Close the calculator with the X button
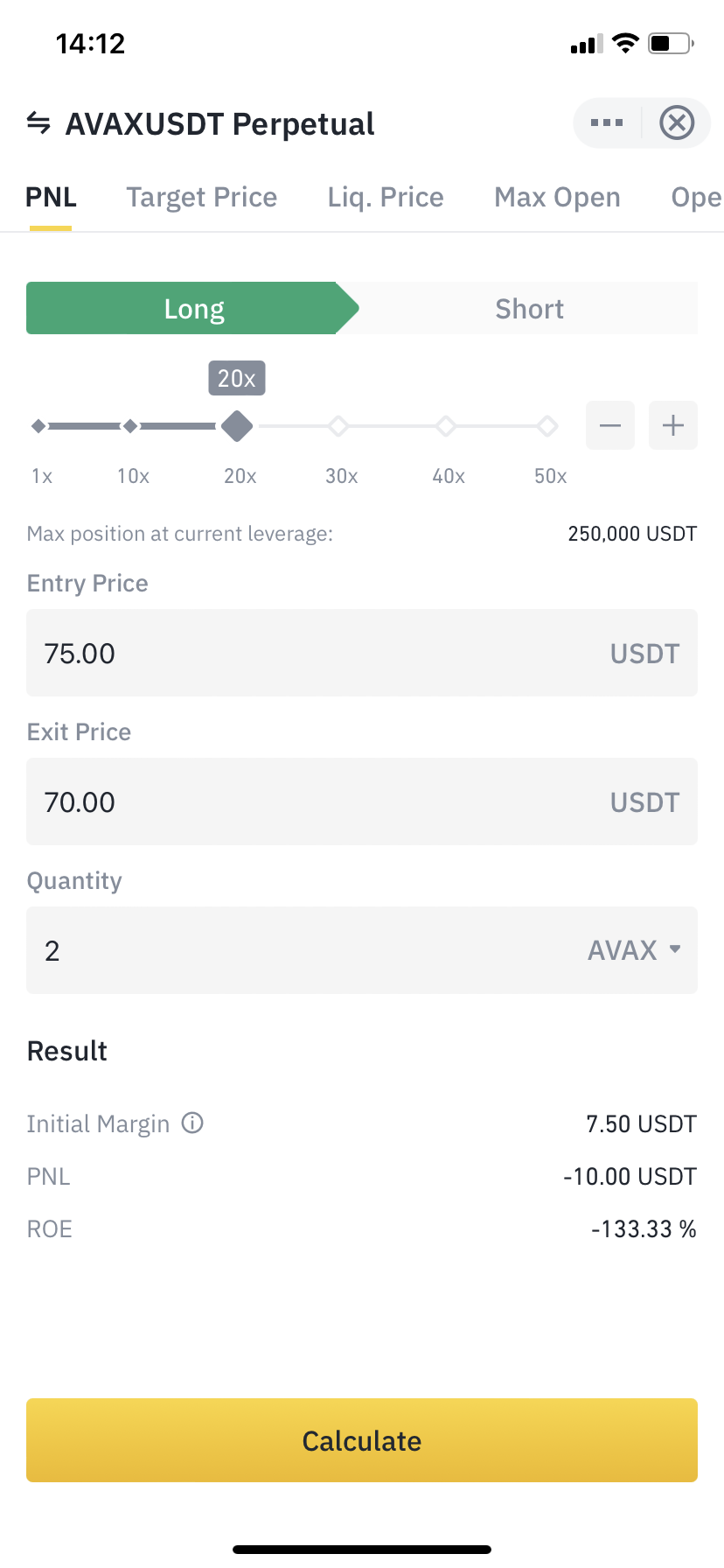 pos(676,123)
